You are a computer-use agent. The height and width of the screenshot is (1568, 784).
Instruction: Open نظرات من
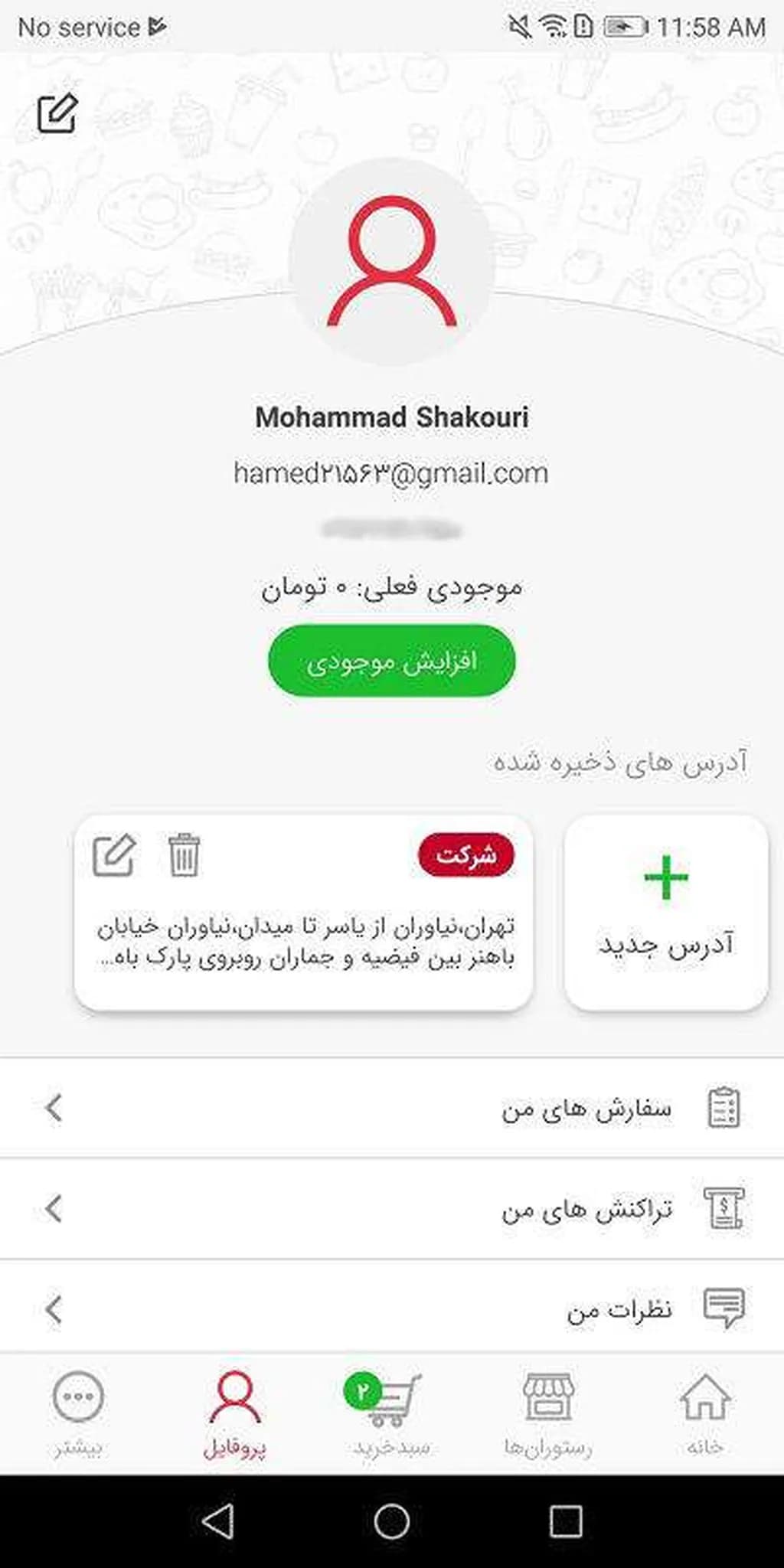coord(392,1308)
